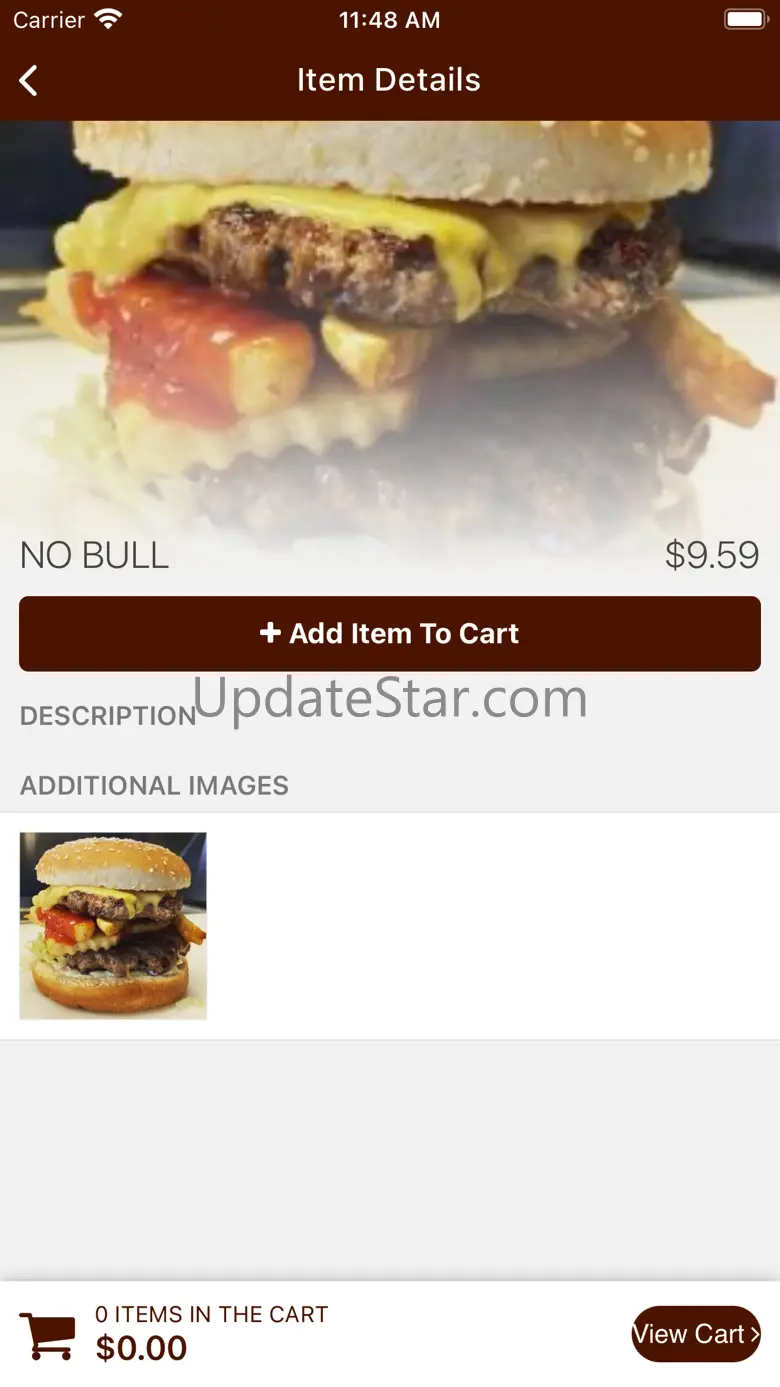Add the No Bull burger to cart

tap(390, 634)
